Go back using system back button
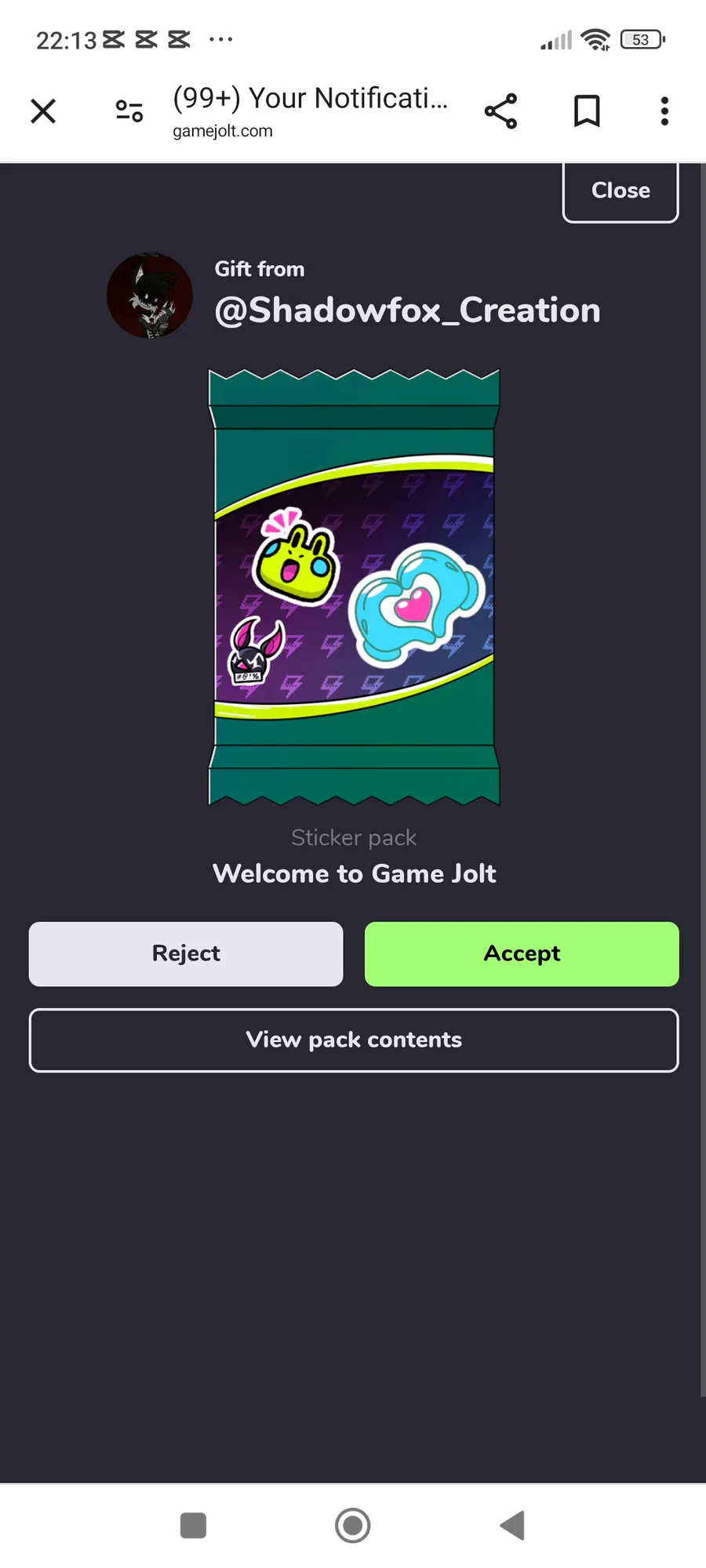This screenshot has height=1568, width=706. click(x=512, y=1526)
